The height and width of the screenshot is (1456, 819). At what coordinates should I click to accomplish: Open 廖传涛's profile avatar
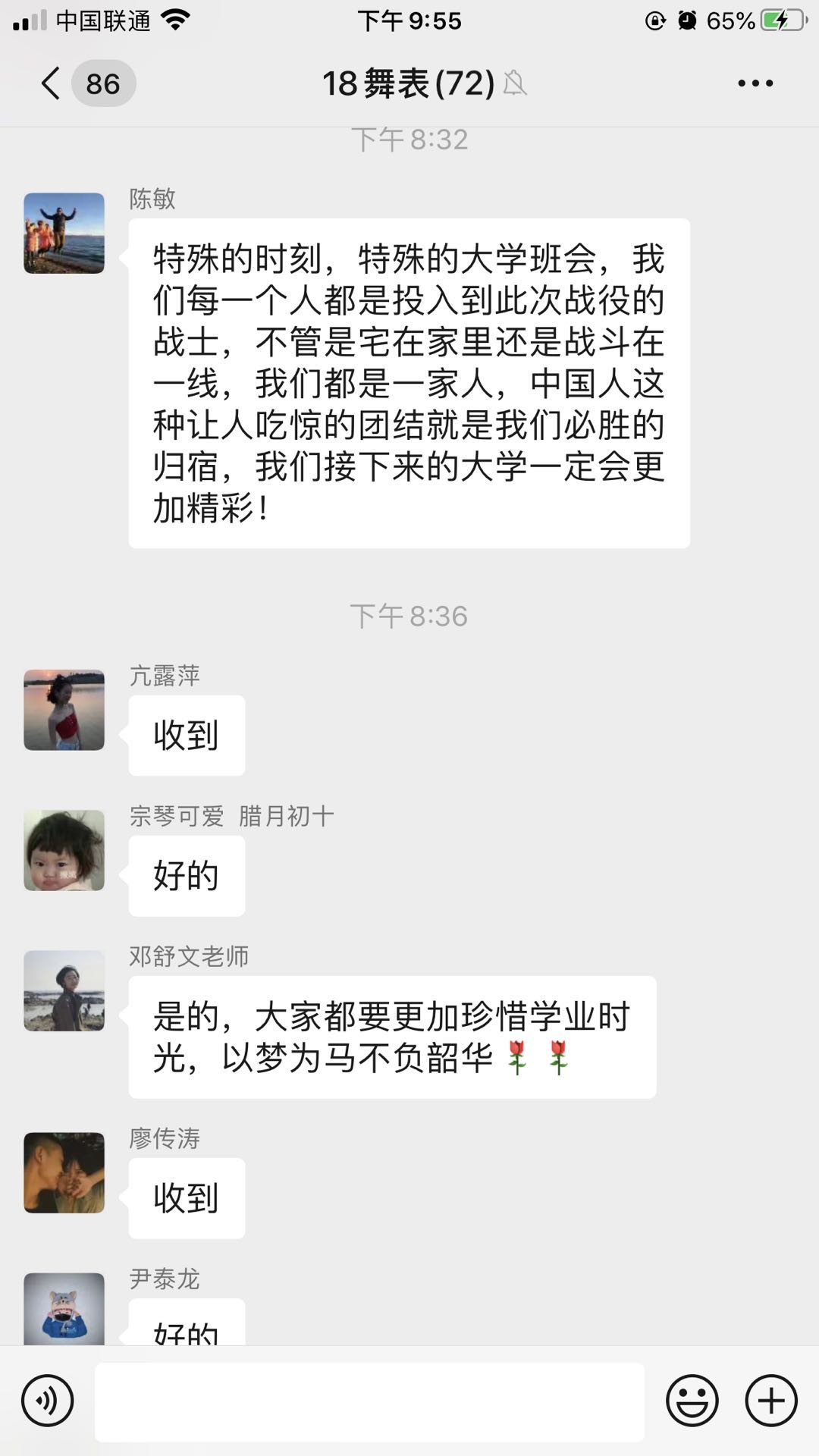[x=64, y=1172]
